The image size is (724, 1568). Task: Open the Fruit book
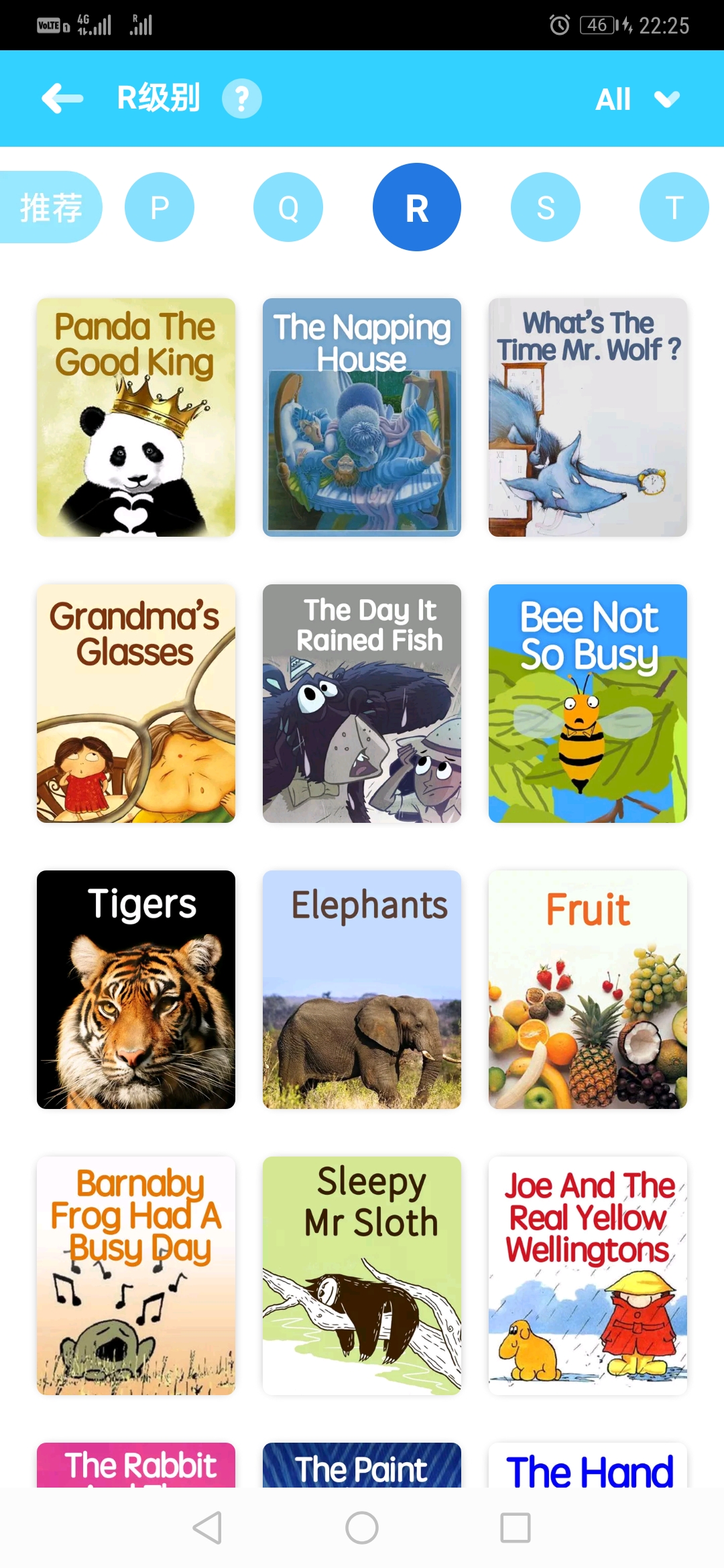tap(588, 990)
